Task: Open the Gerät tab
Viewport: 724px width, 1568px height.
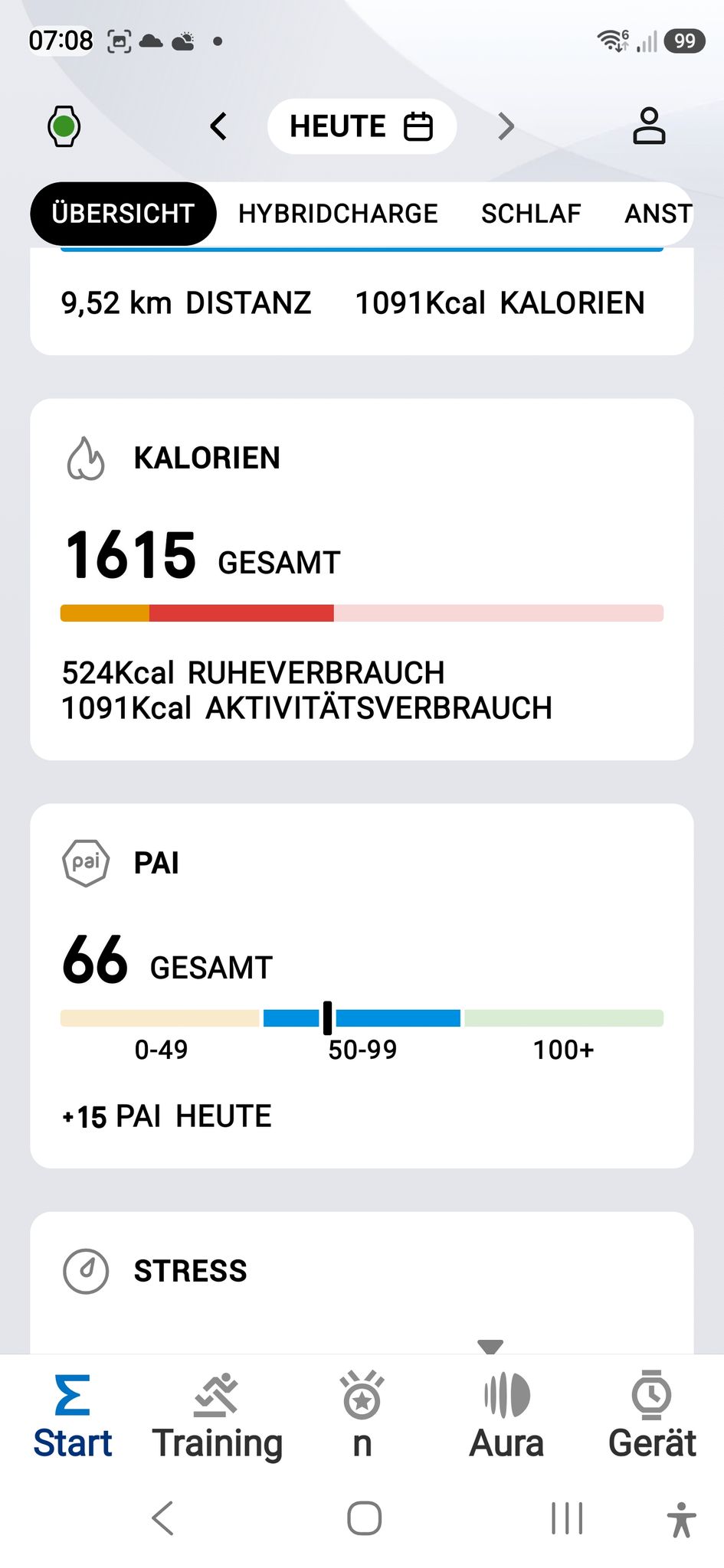Action: pyautogui.click(x=652, y=1416)
